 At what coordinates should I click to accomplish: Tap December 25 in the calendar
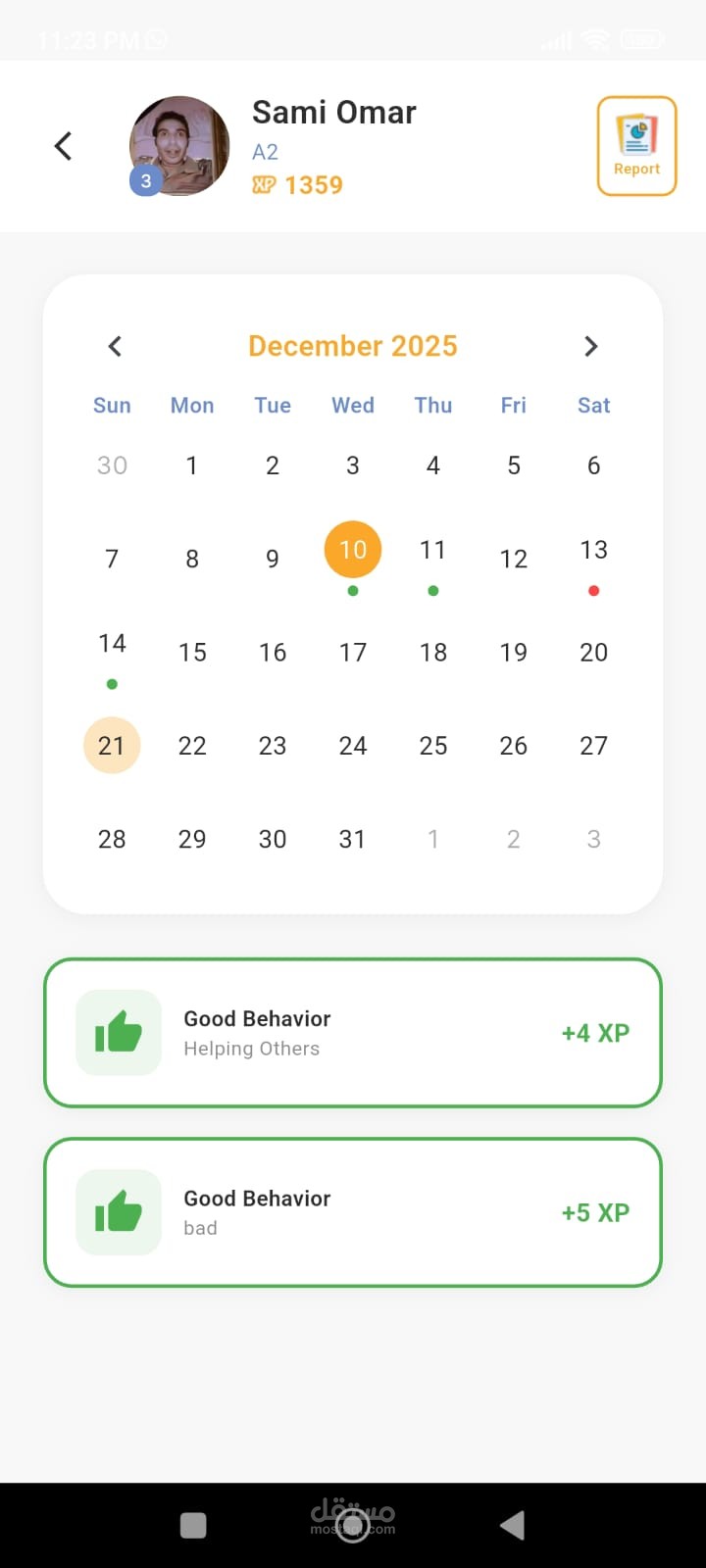(x=433, y=746)
